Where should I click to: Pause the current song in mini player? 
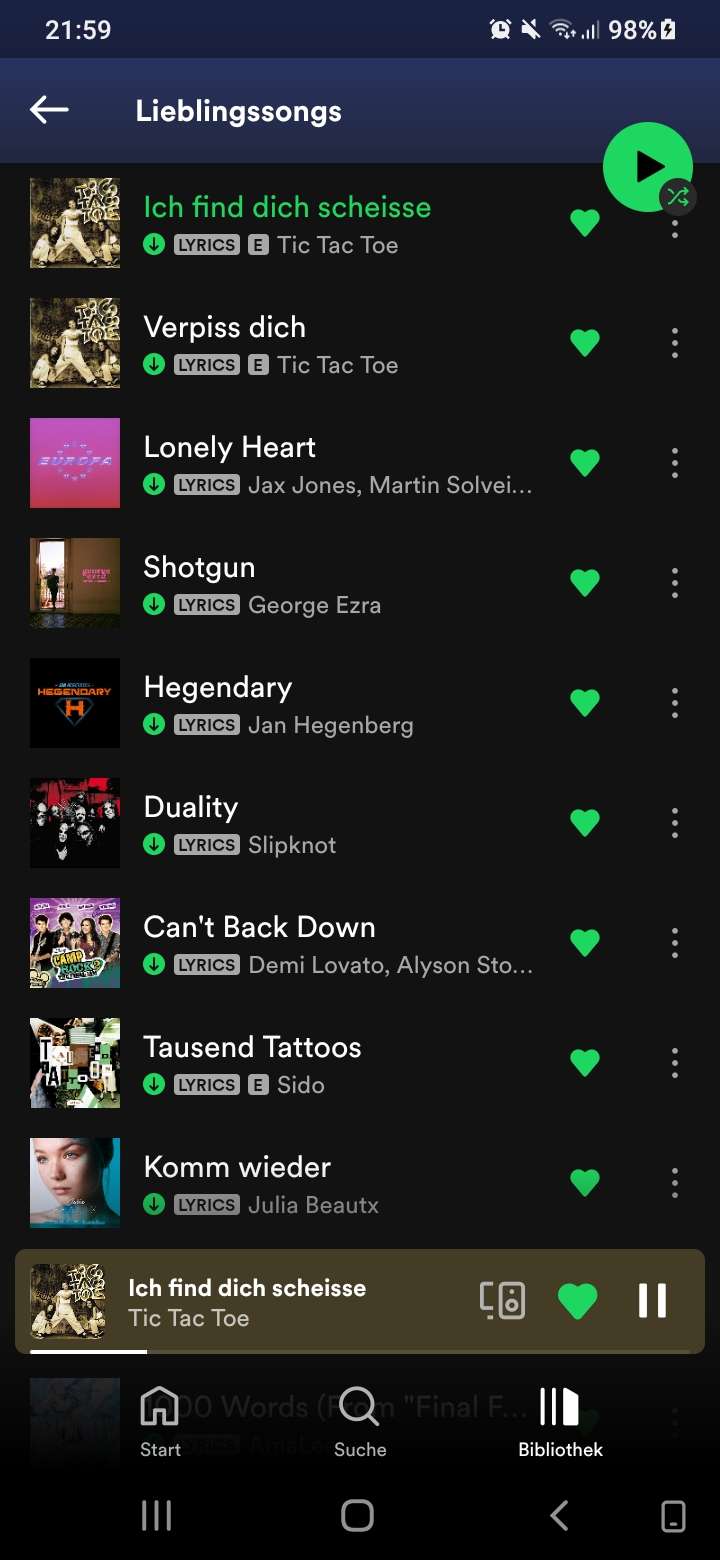point(652,1300)
